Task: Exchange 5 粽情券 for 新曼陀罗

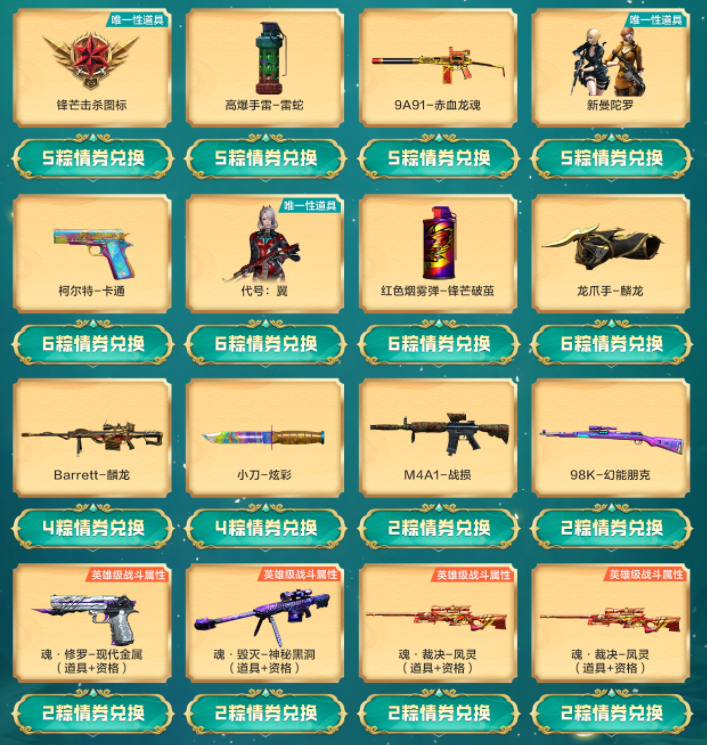Action: coord(611,158)
